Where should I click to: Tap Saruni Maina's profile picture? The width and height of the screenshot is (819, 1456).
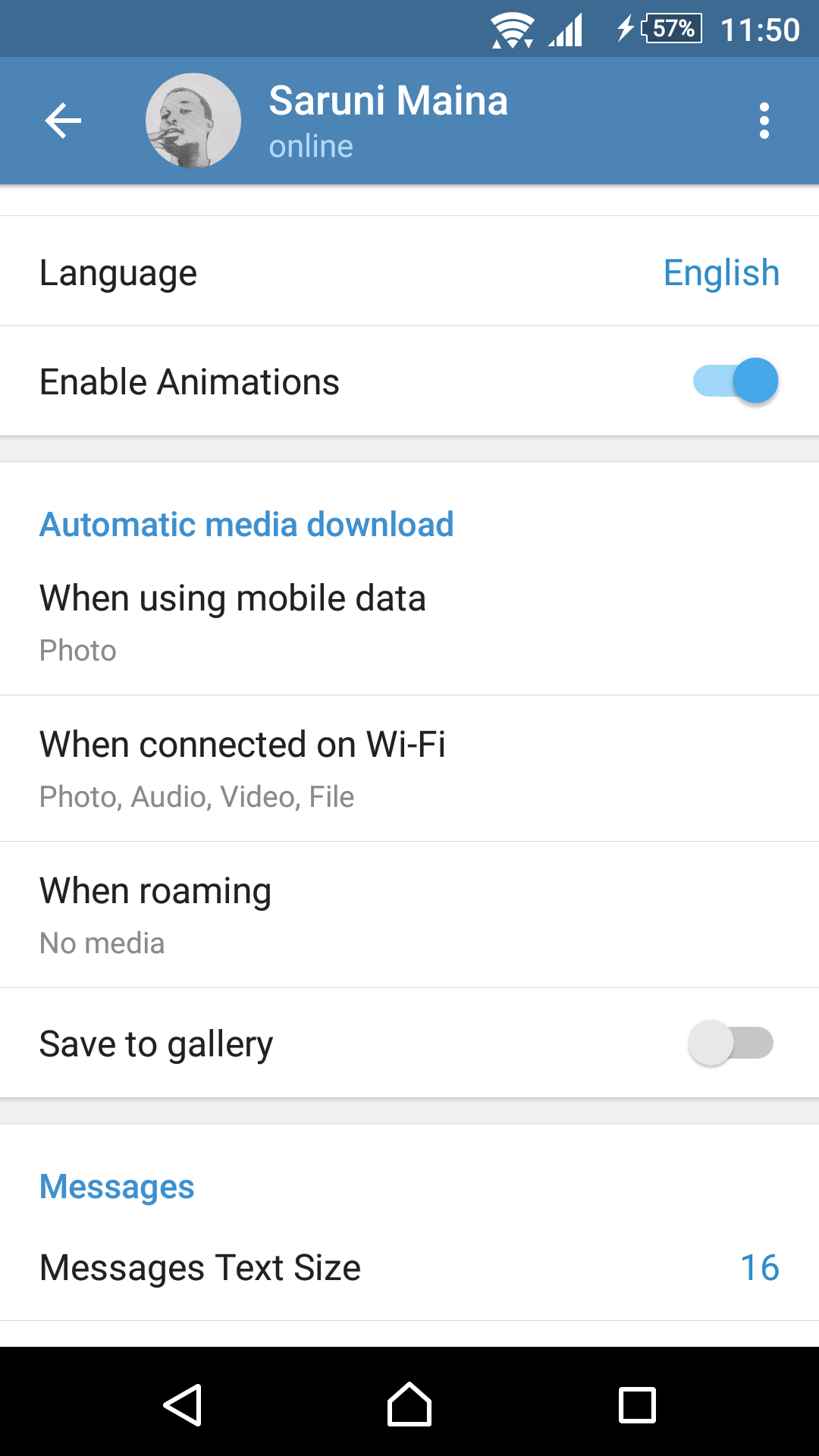coord(193,121)
